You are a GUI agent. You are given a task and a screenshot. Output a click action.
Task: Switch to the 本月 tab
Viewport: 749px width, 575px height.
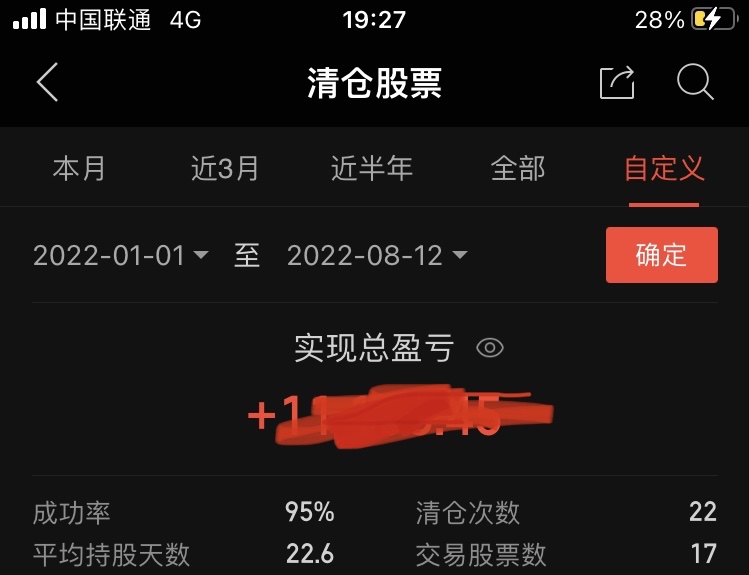pyautogui.click(x=79, y=168)
